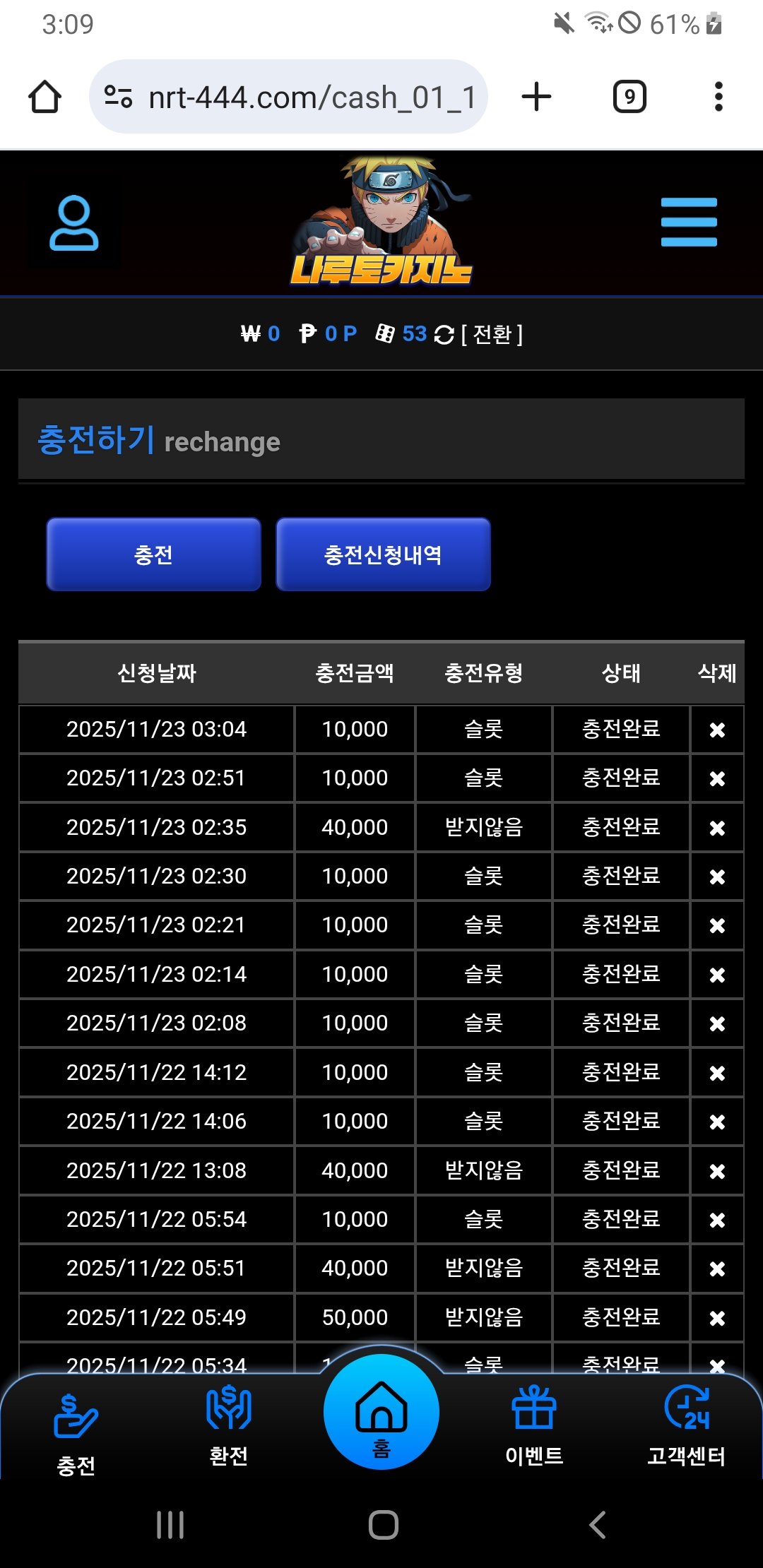Select the 충전 button under the heading
763x1568 pixels.
[153, 554]
